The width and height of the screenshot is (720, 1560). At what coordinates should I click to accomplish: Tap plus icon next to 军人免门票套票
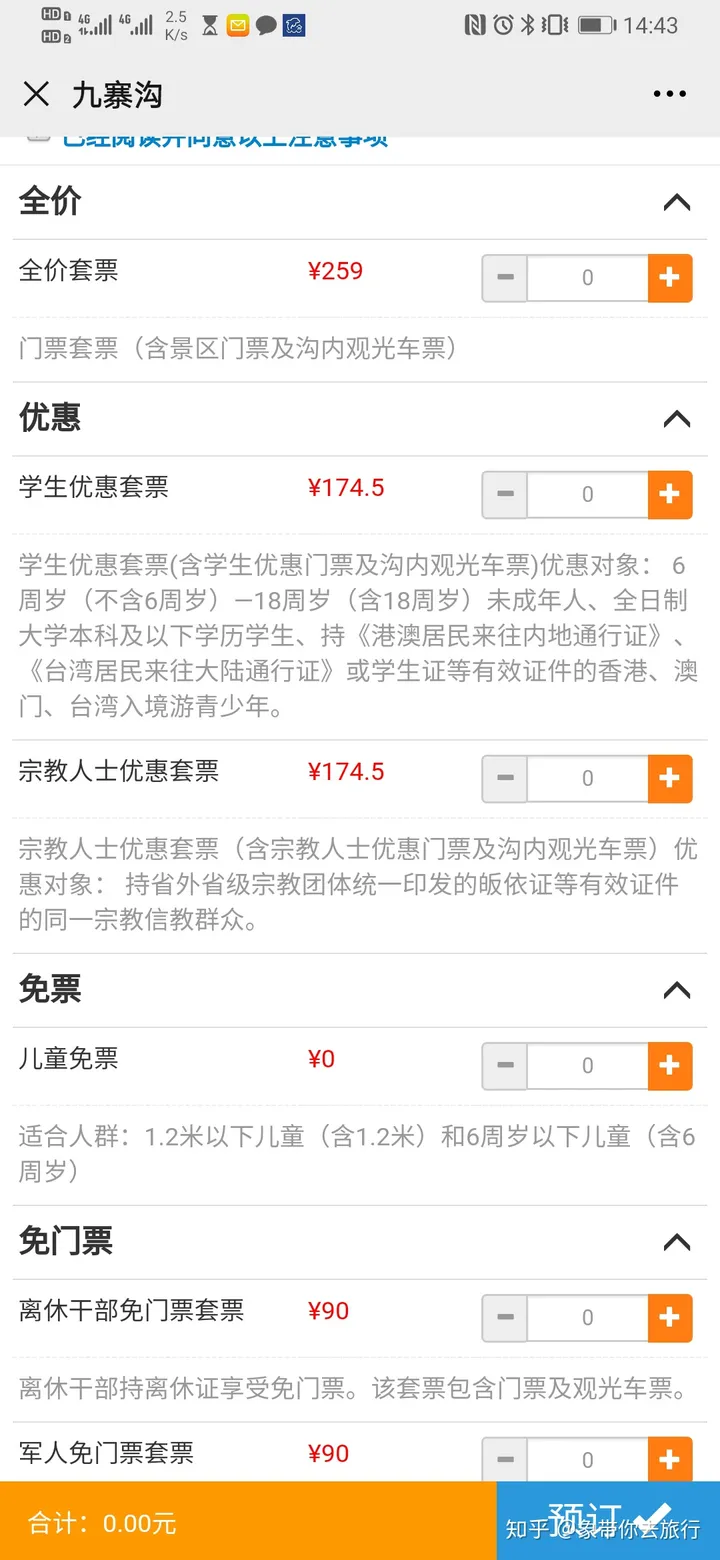coord(670,1458)
